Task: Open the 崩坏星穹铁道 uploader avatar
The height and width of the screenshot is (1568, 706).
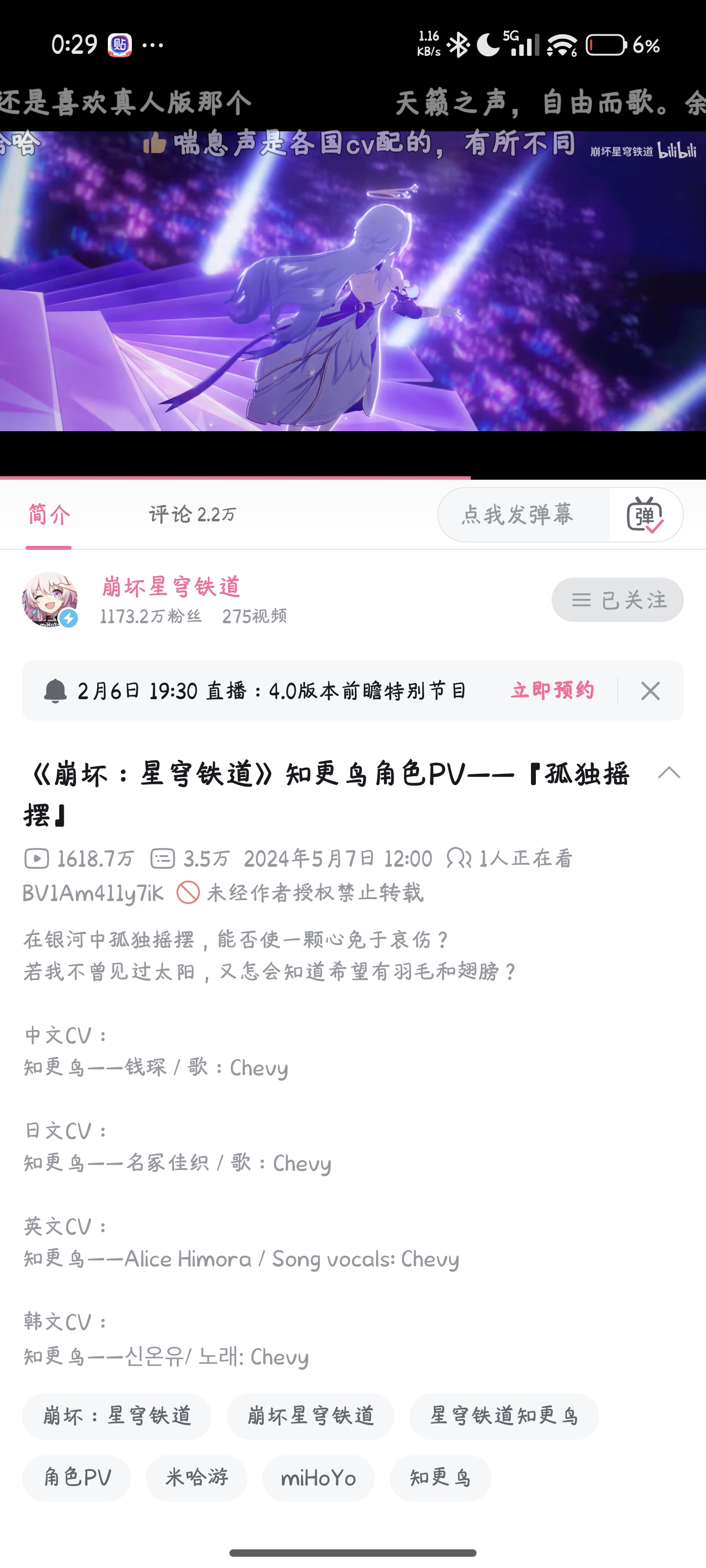Action: (x=50, y=600)
